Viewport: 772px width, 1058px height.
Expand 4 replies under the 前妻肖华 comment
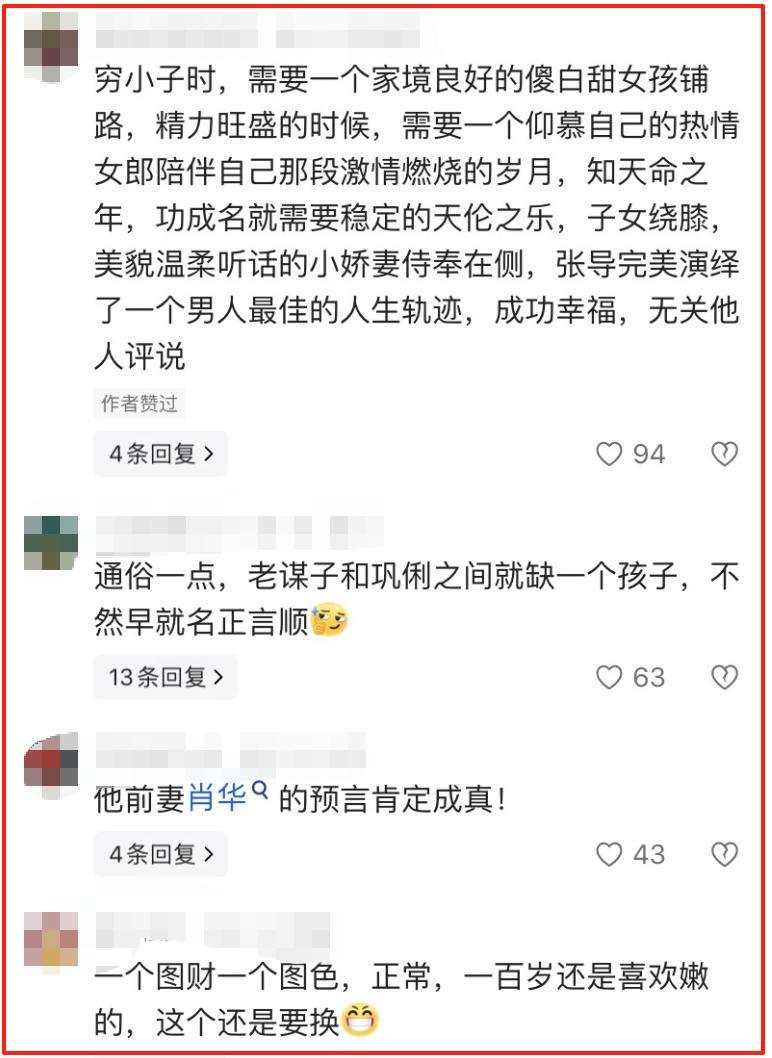pyautogui.click(x=161, y=854)
